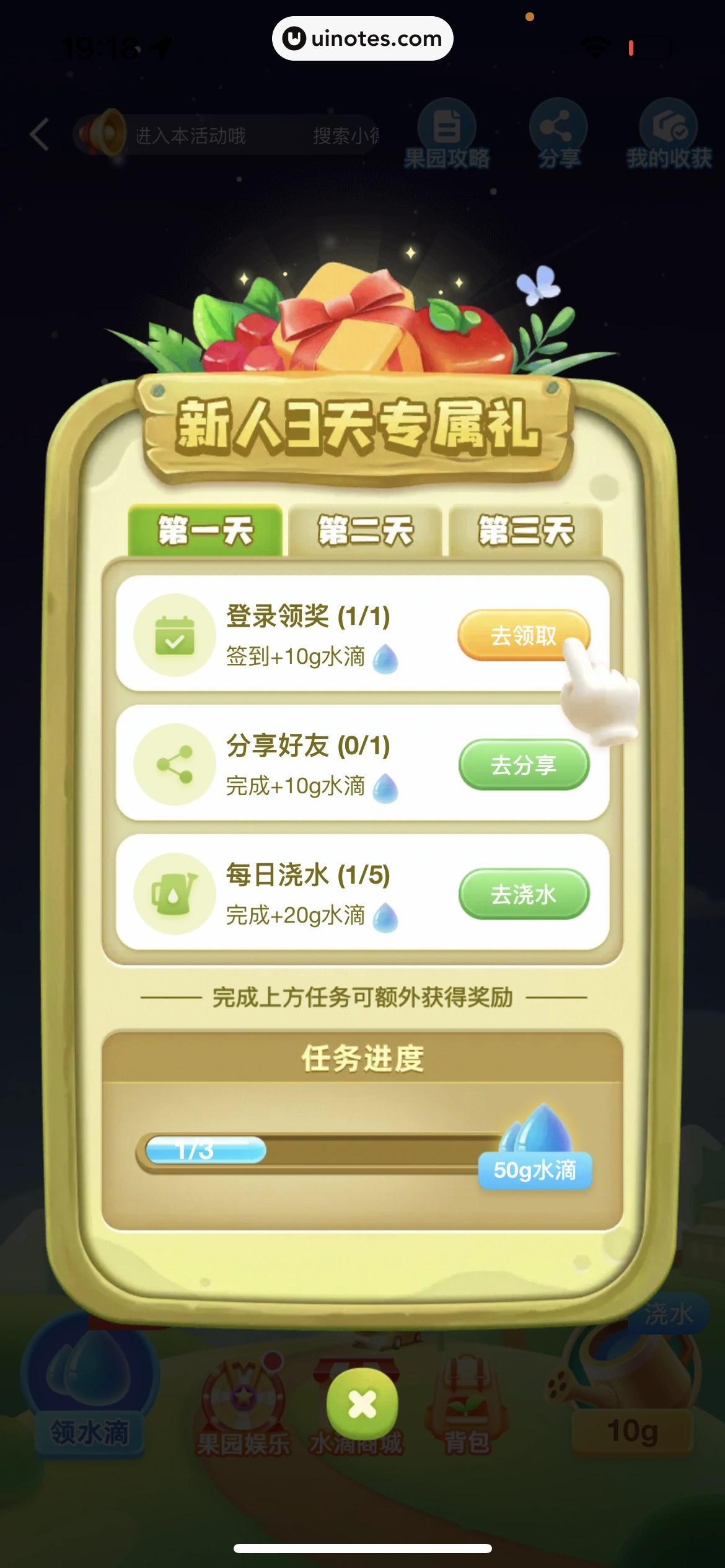This screenshot has width=725, height=1568.
Task: Select the 第一天 tab
Action: 205,531
